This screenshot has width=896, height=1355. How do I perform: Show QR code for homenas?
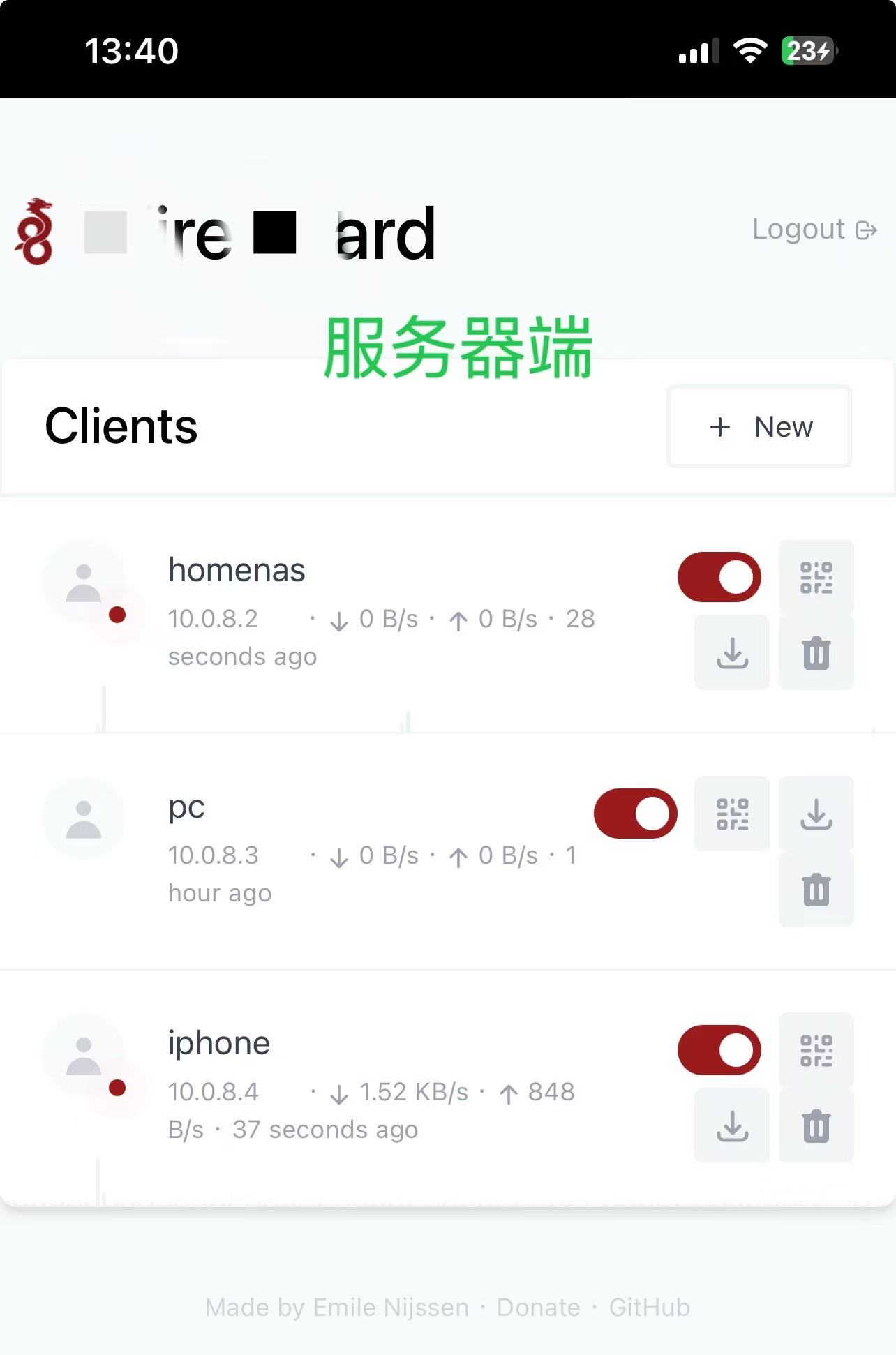pyautogui.click(x=816, y=578)
